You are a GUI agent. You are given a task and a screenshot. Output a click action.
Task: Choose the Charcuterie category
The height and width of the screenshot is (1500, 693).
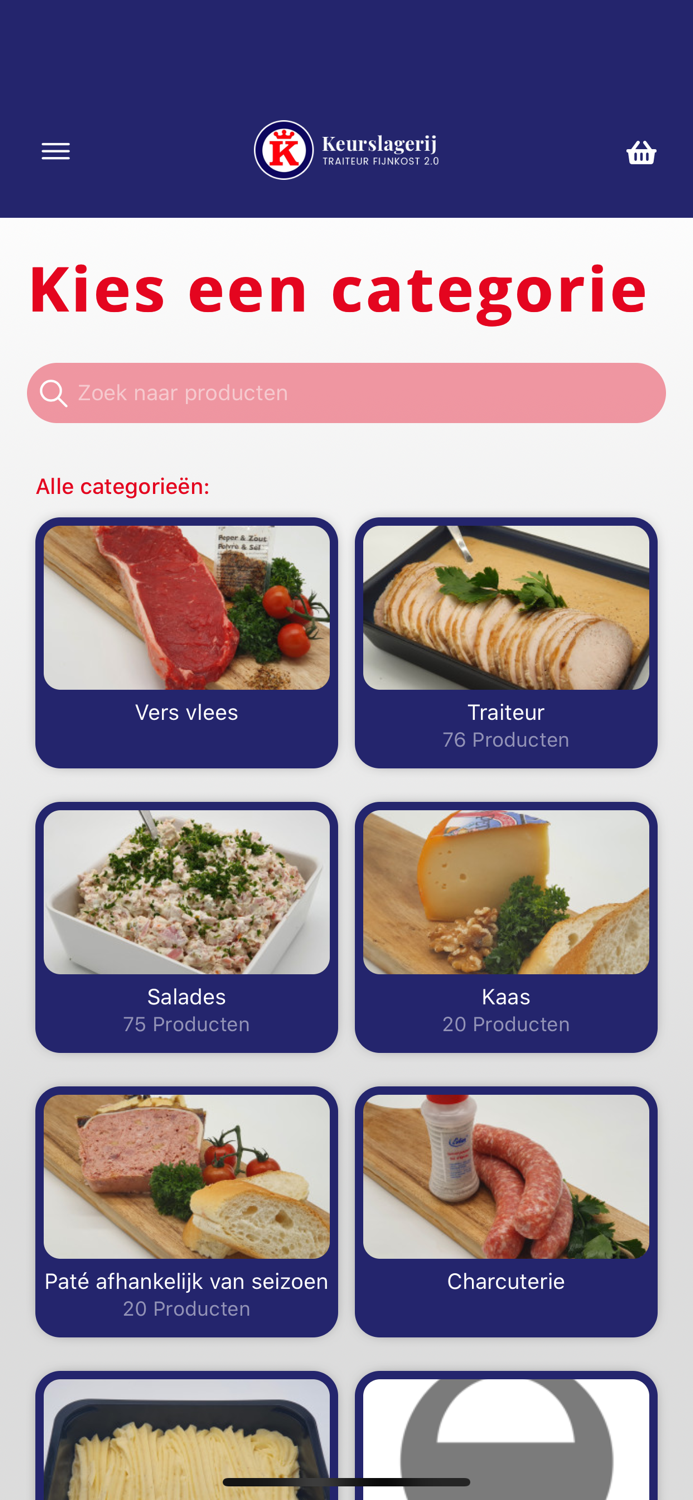506,1210
